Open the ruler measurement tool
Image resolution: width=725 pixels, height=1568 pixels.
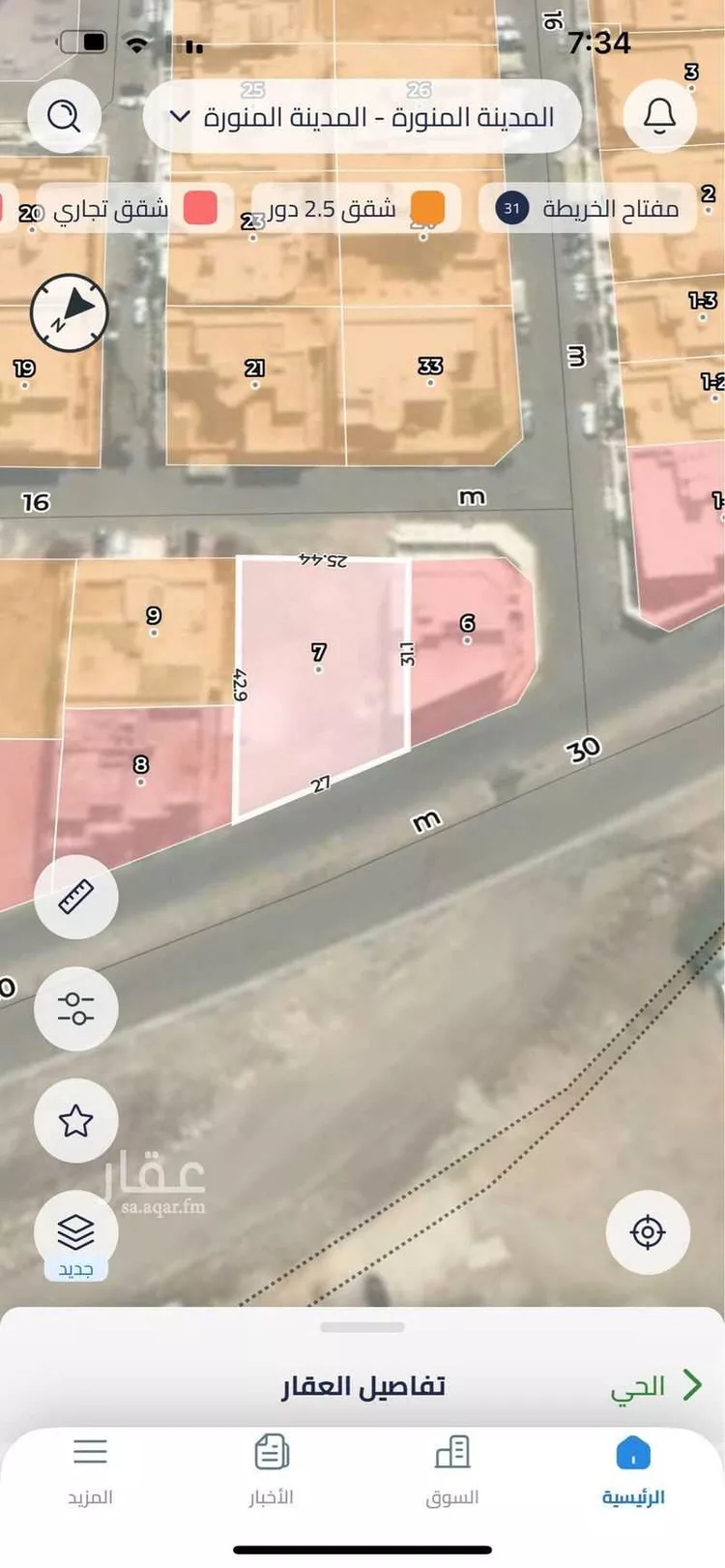(x=76, y=897)
